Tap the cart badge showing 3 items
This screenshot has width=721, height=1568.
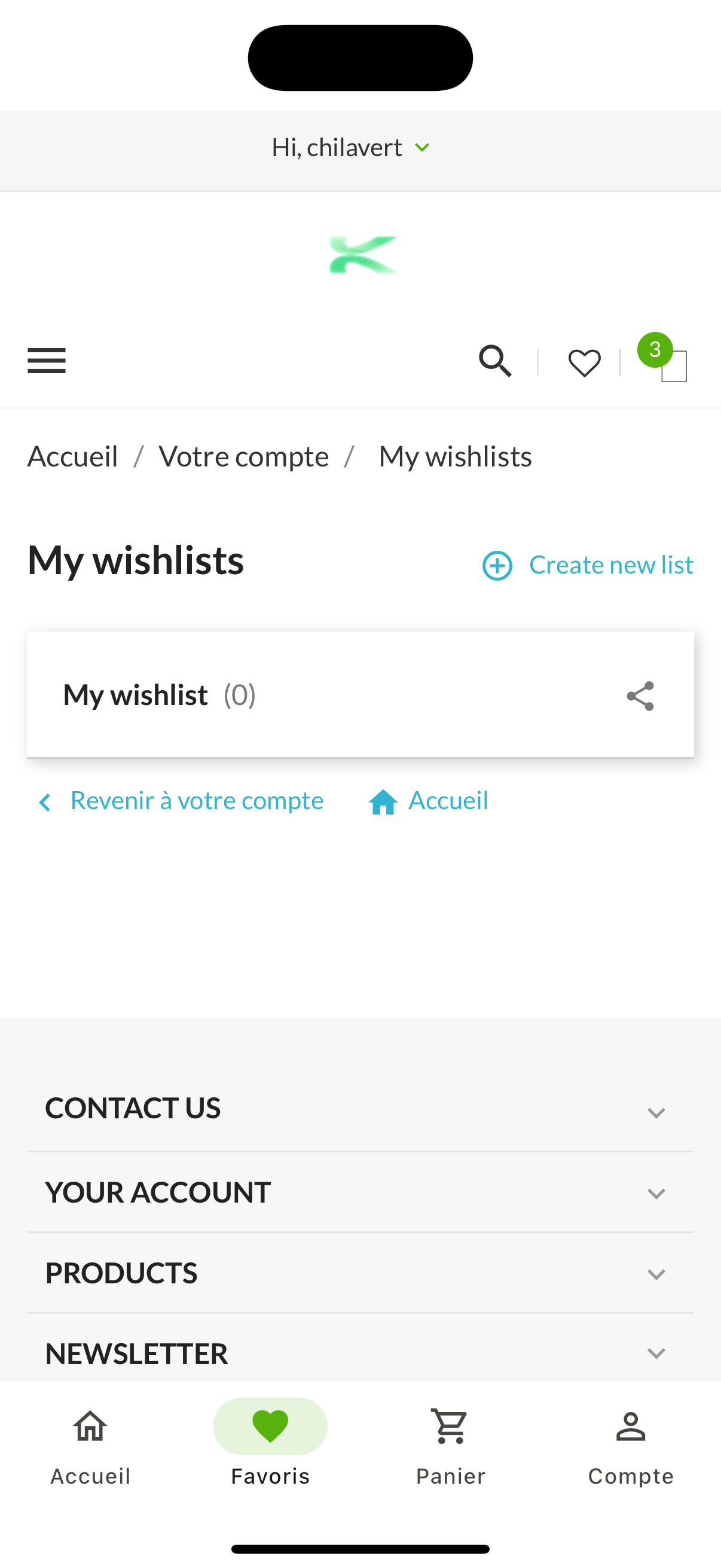tap(655, 349)
